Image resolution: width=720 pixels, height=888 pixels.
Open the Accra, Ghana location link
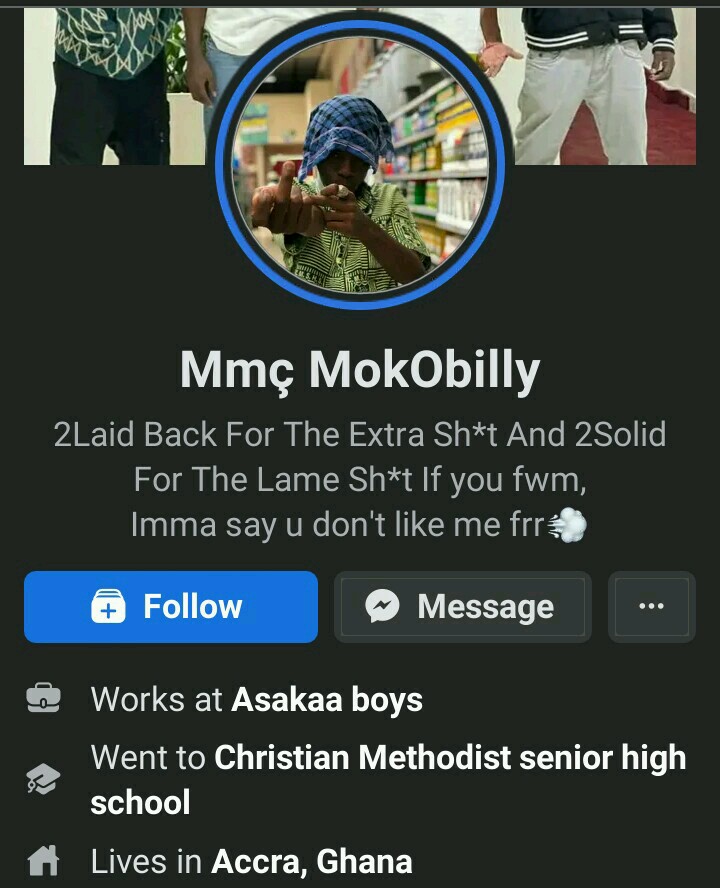[312, 861]
